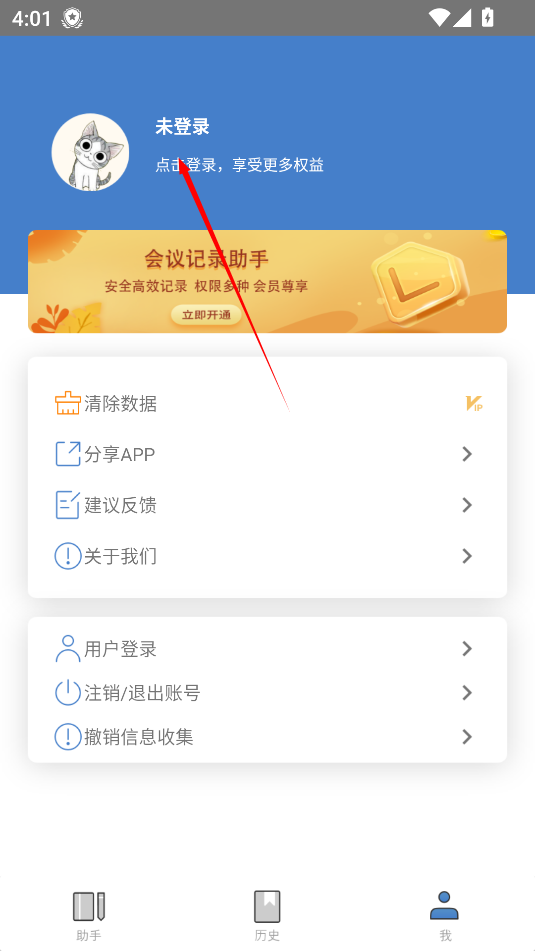This screenshot has width=535, height=951.
Task: Open the 分享APP row
Action: click(x=268, y=454)
